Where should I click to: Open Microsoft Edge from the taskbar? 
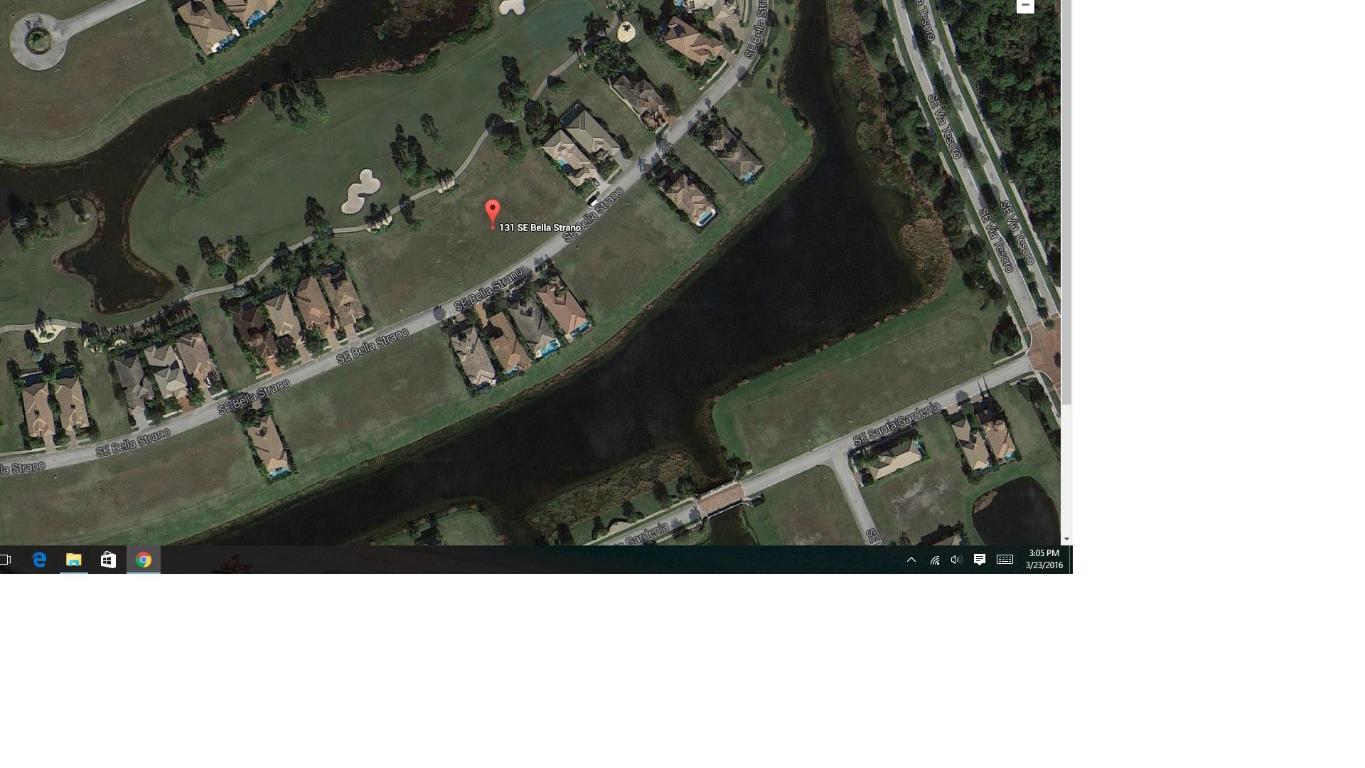coord(40,560)
